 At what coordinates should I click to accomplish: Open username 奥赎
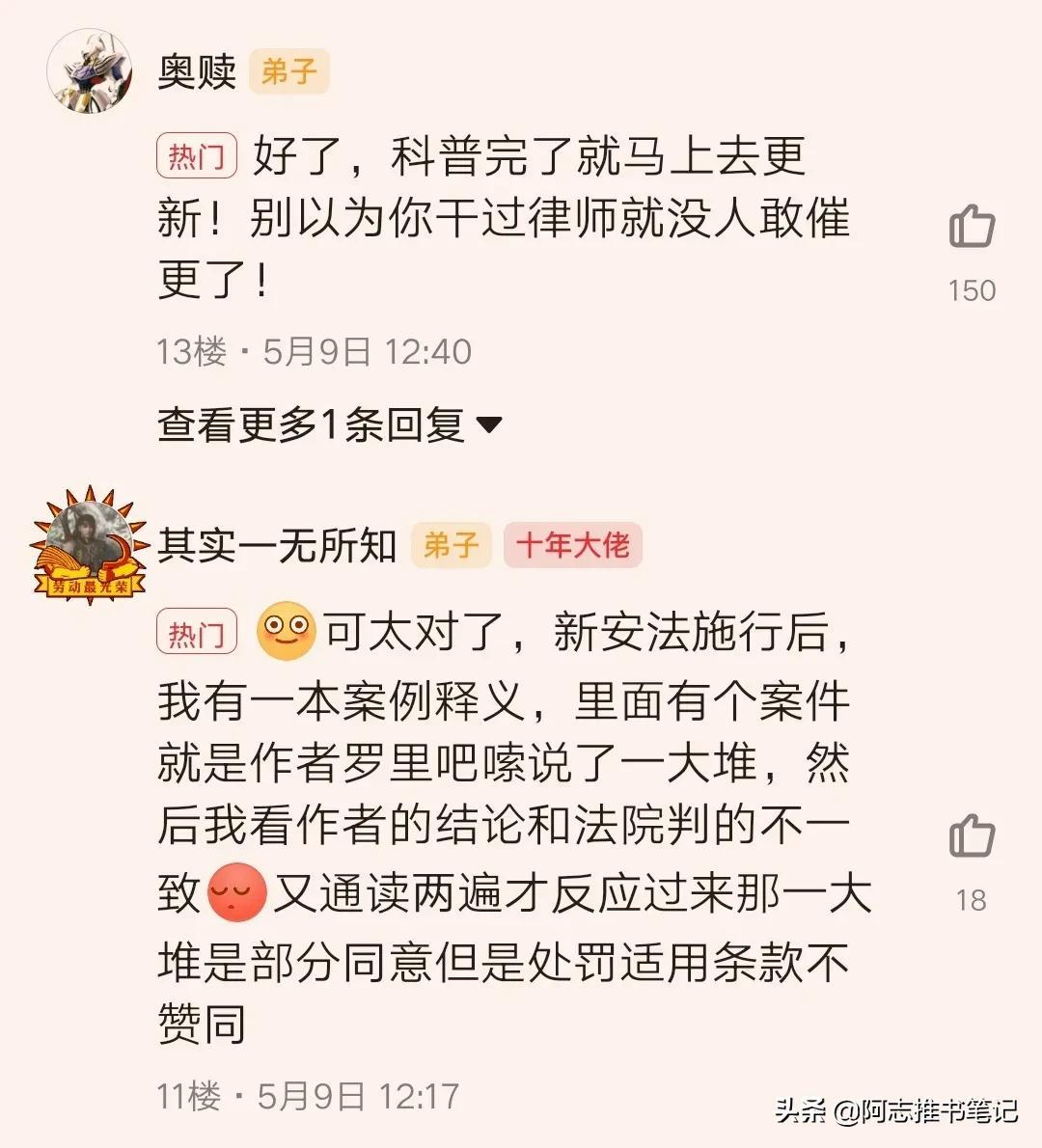198,72
